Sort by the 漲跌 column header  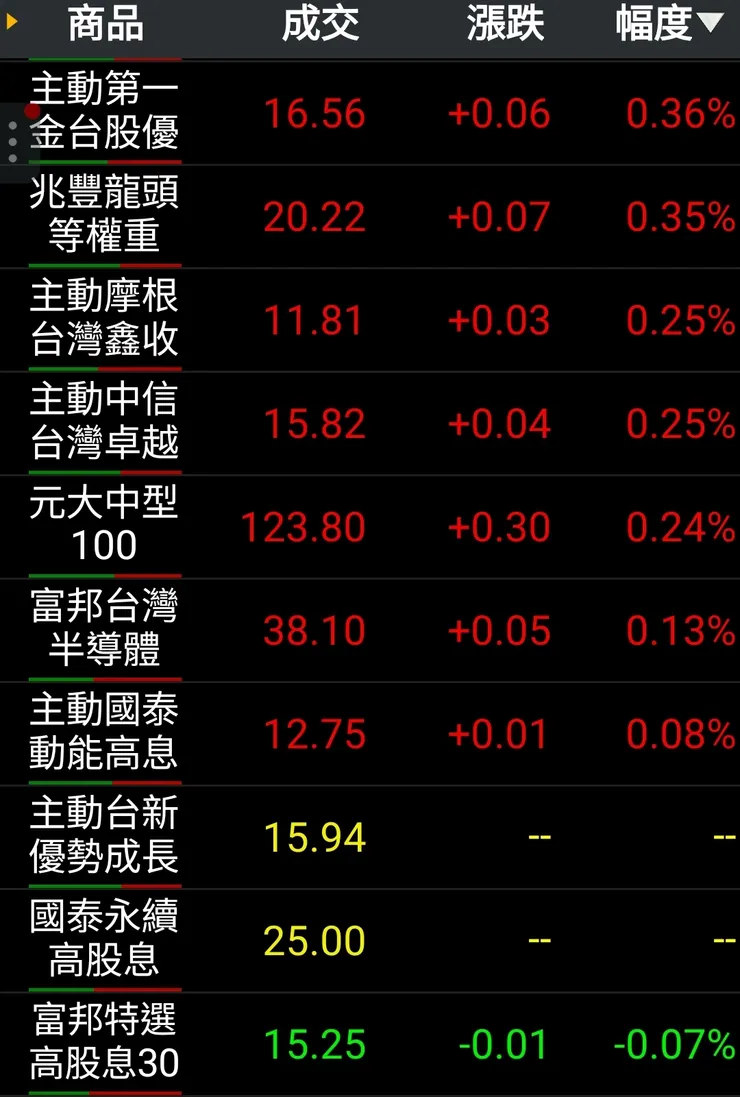point(505,26)
